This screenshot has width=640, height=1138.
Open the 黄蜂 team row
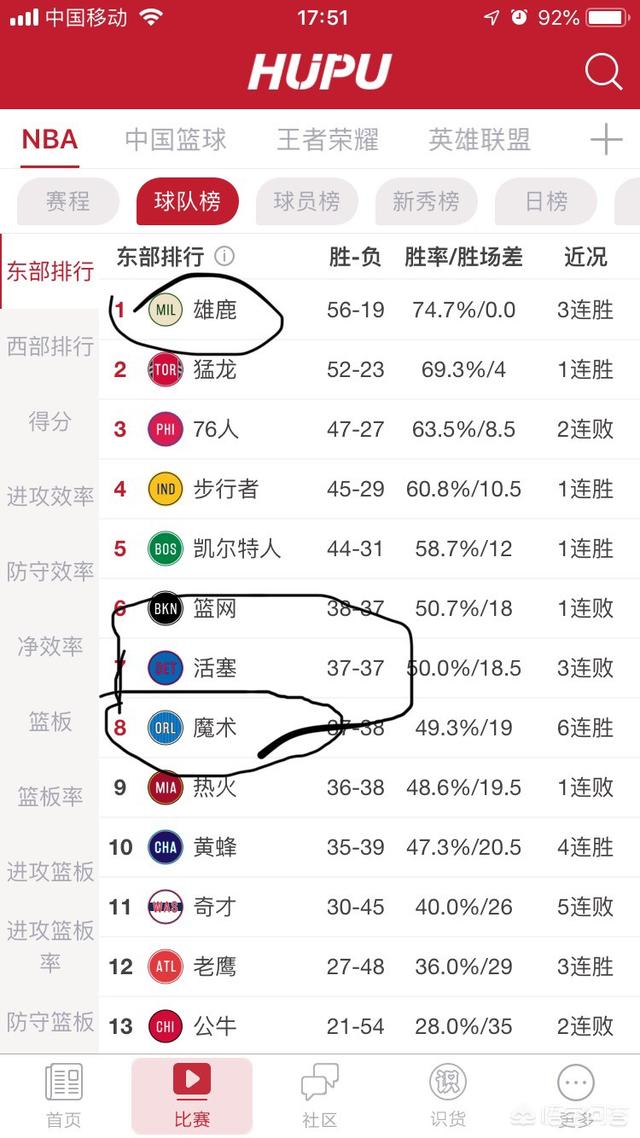coord(369,847)
